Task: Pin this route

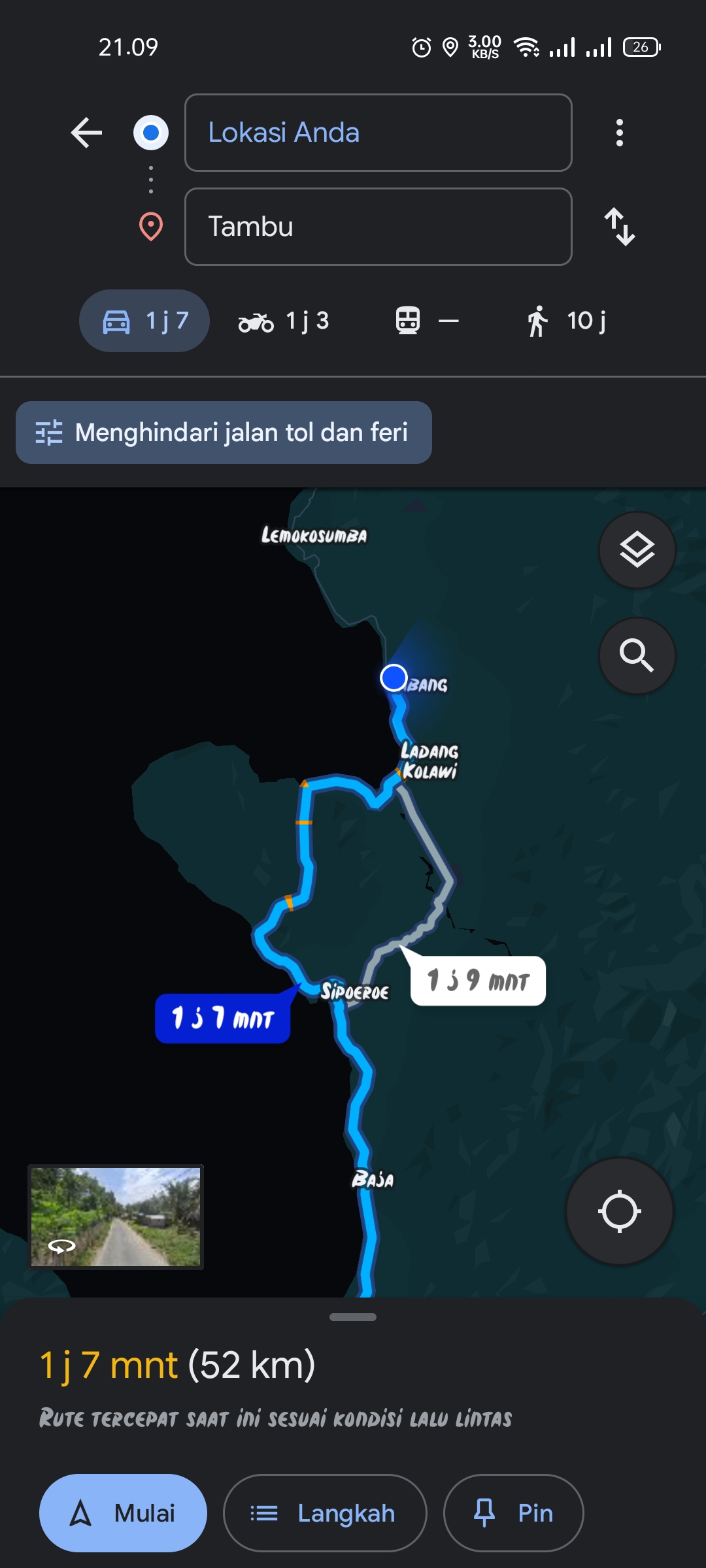Action: pyautogui.click(x=513, y=1513)
